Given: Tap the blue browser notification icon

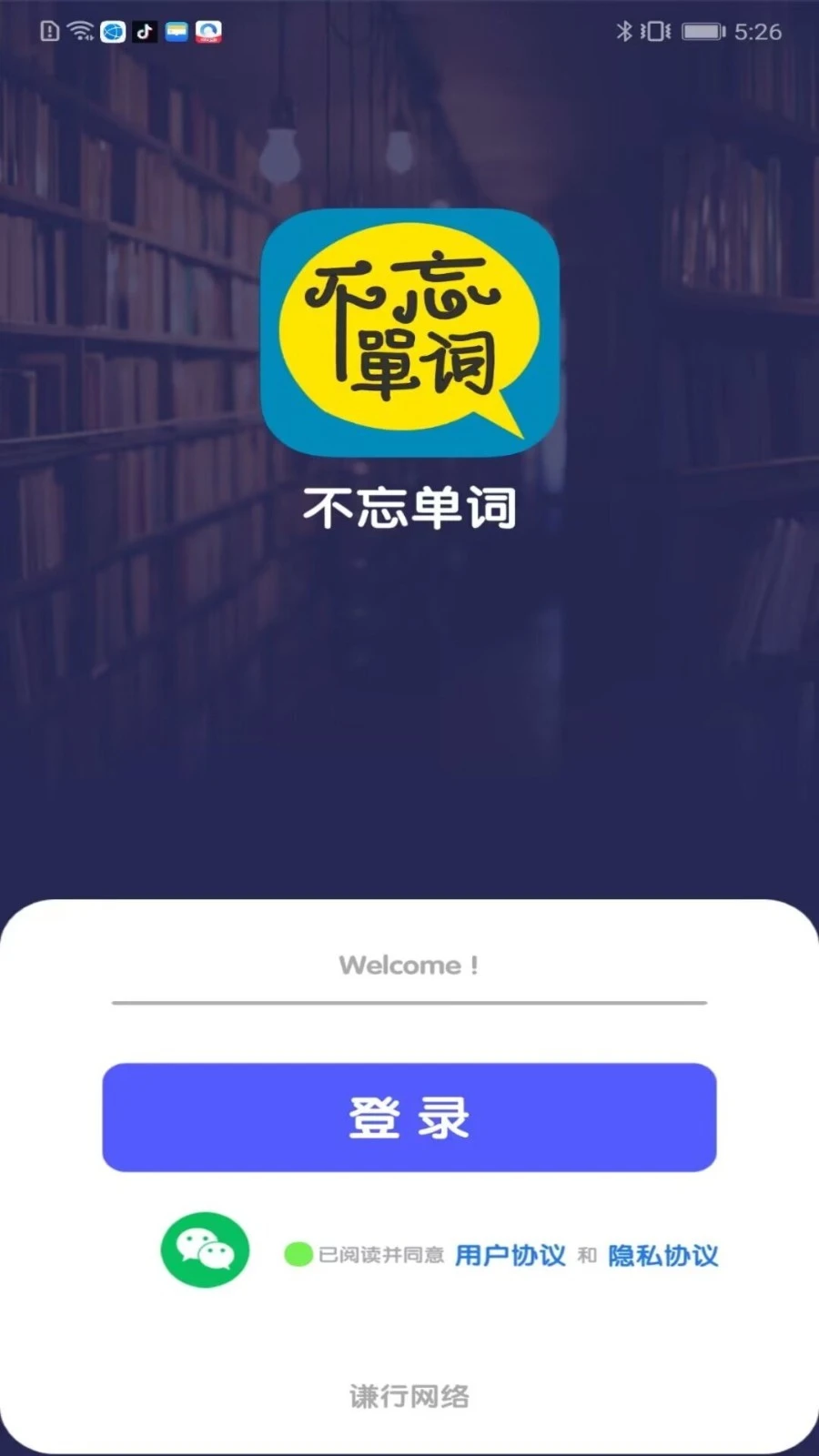Looking at the screenshot, I should 113,30.
